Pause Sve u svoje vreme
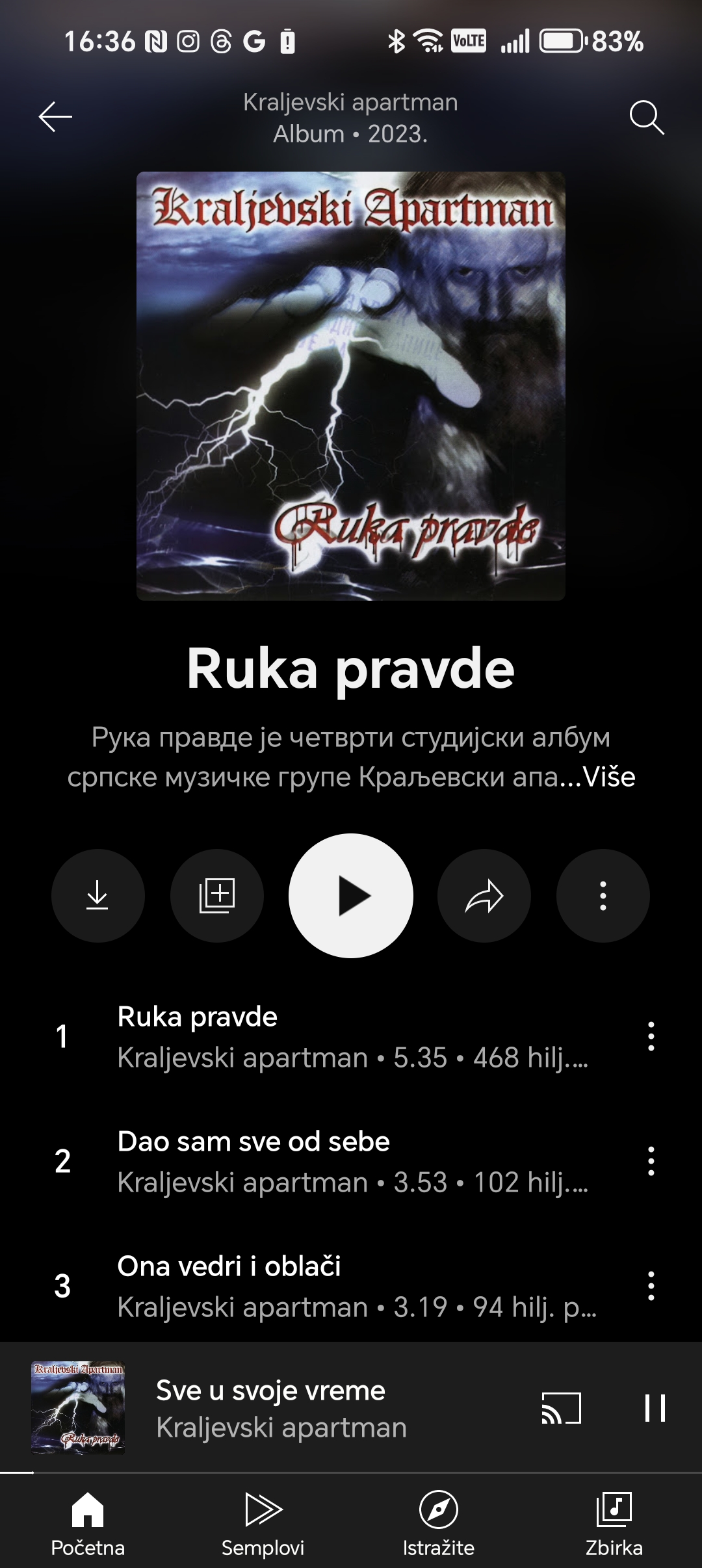 655,1408
